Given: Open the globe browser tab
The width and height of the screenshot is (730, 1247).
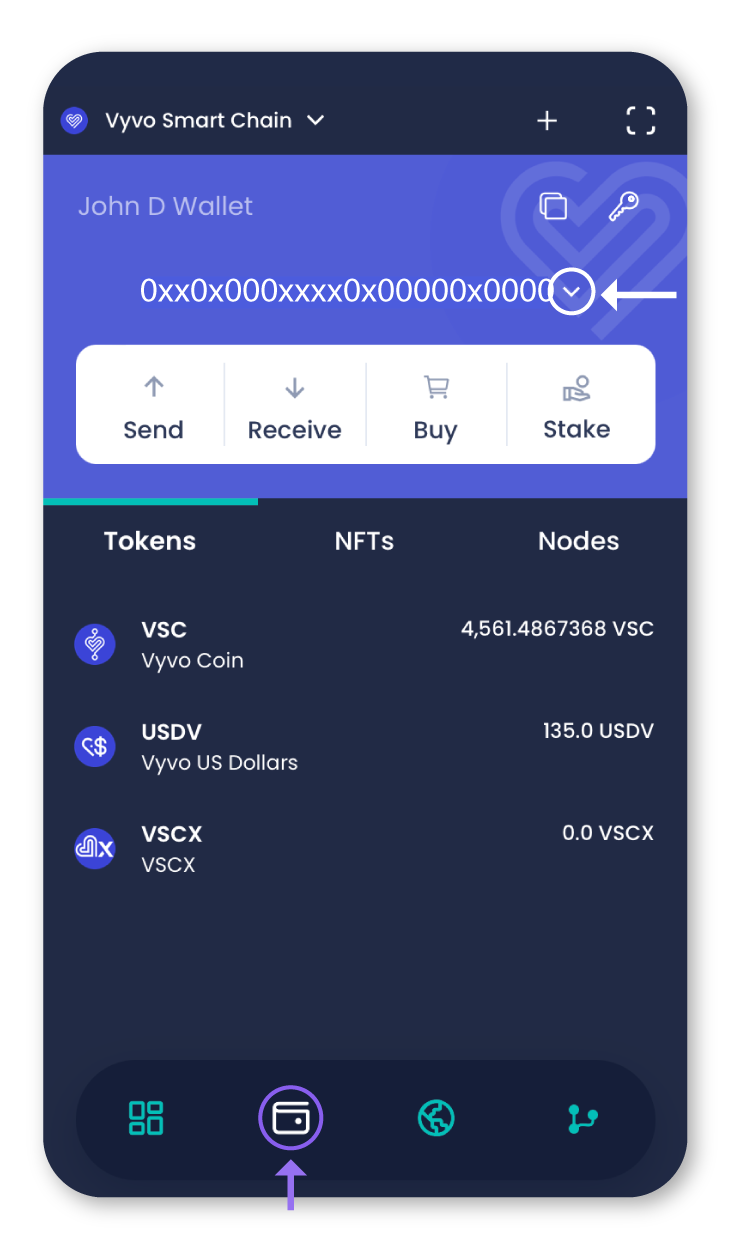Looking at the screenshot, I should click(436, 1117).
